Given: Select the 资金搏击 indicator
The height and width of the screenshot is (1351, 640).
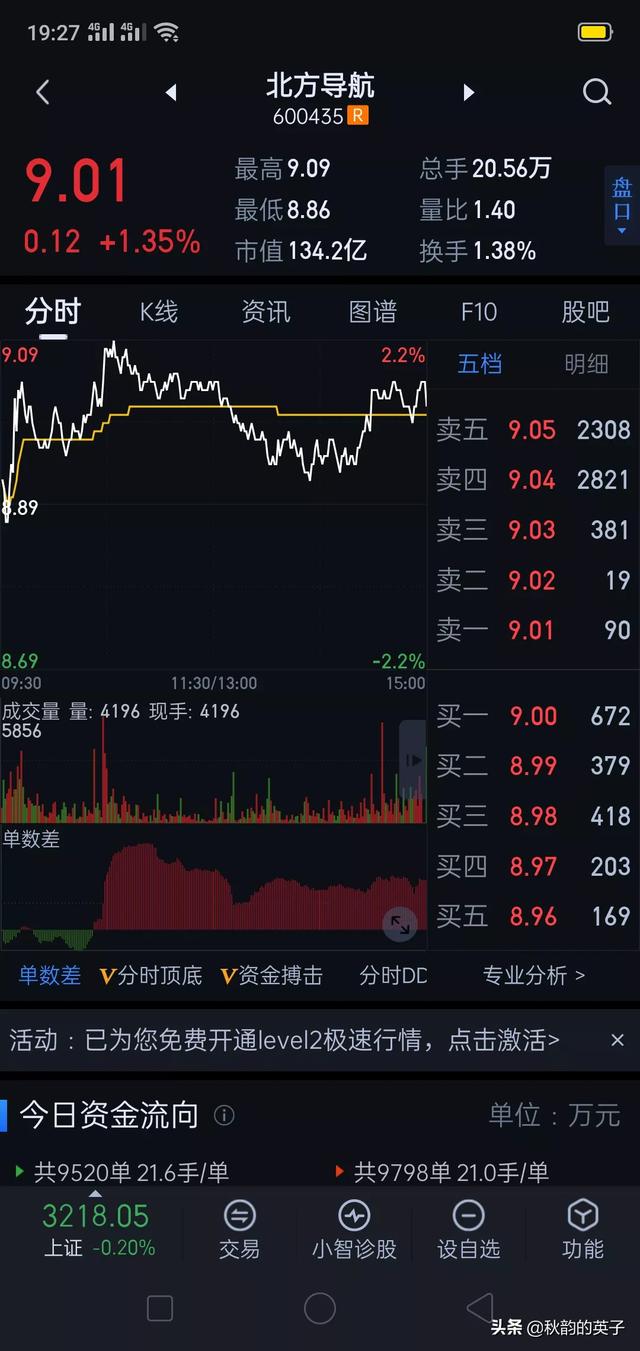Looking at the screenshot, I should pos(272,976).
